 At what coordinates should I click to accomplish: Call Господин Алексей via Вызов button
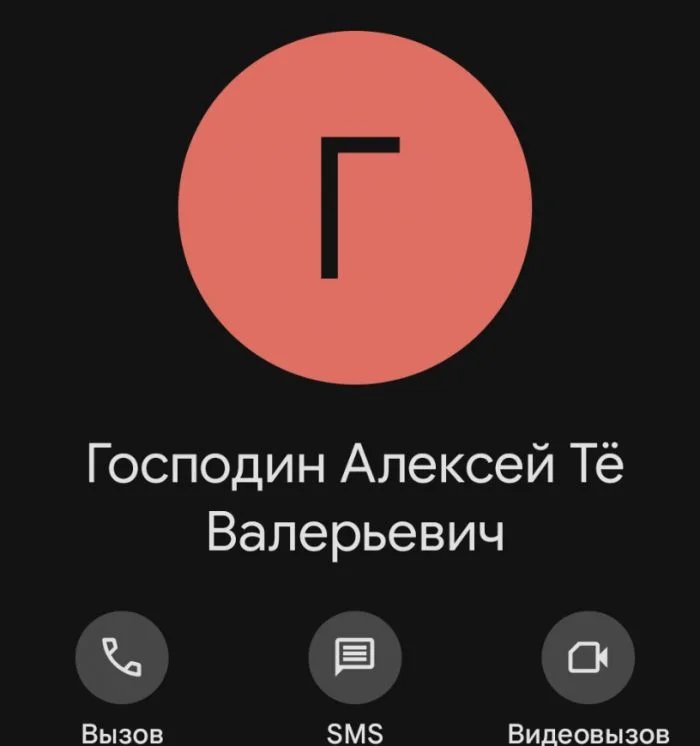pyautogui.click(x=122, y=657)
